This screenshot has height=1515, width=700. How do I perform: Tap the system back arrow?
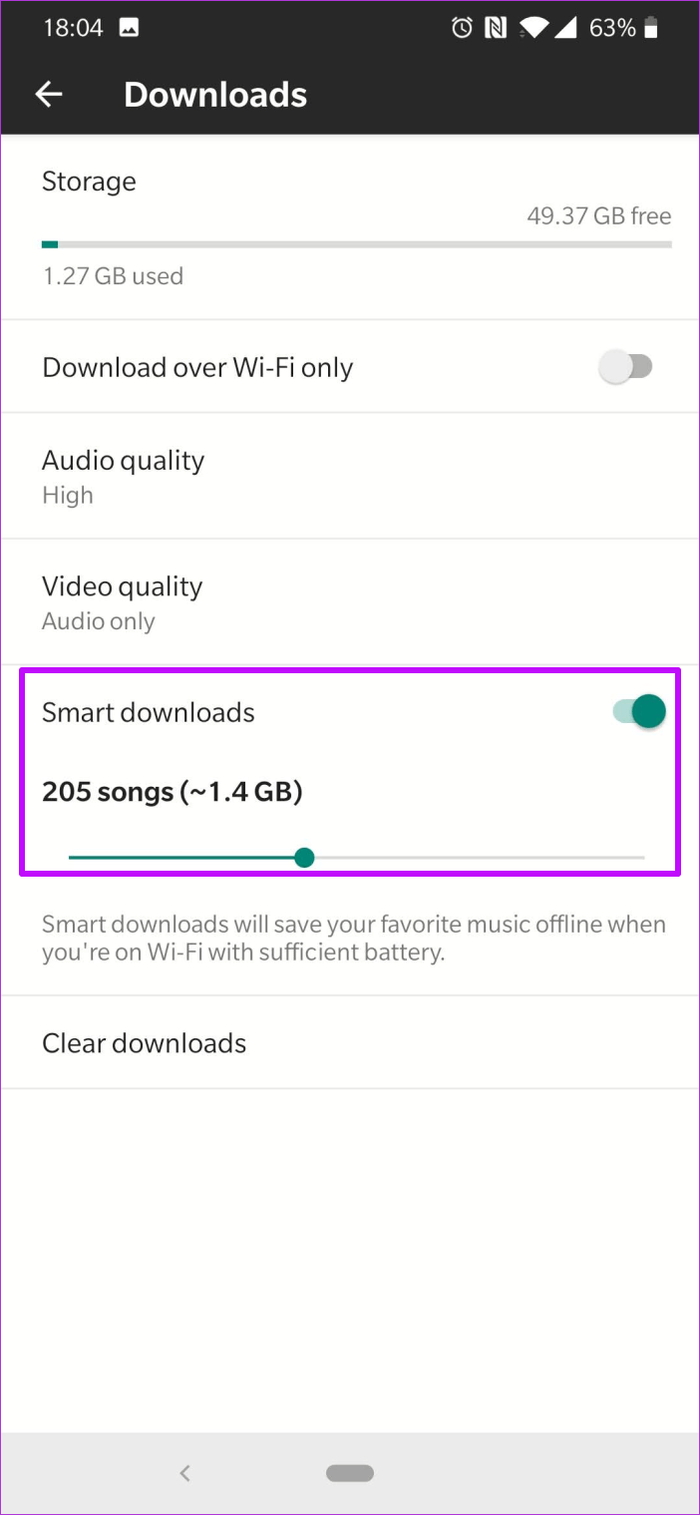[x=185, y=1472]
